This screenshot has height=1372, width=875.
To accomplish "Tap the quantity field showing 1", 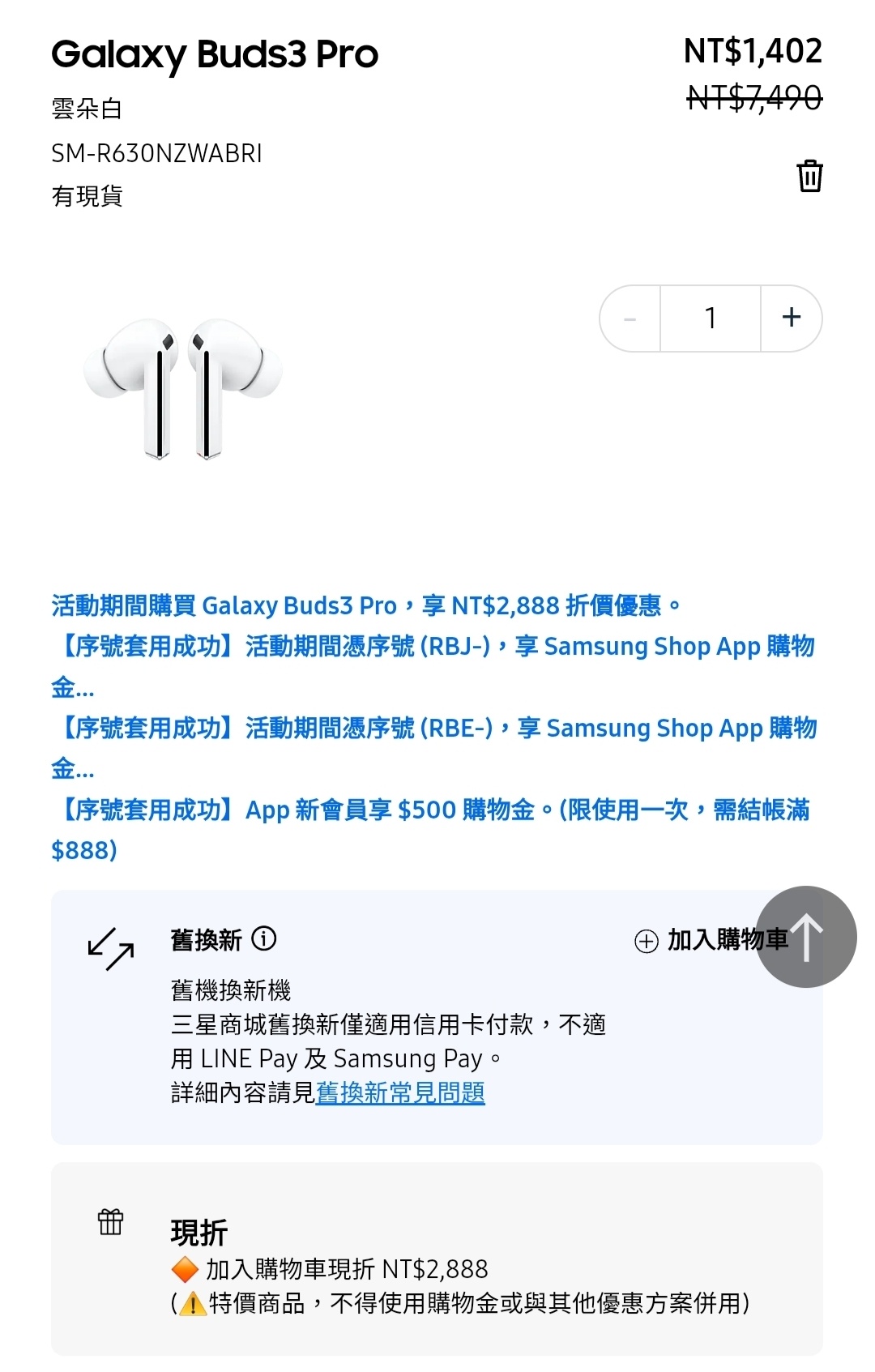I will tap(710, 318).
